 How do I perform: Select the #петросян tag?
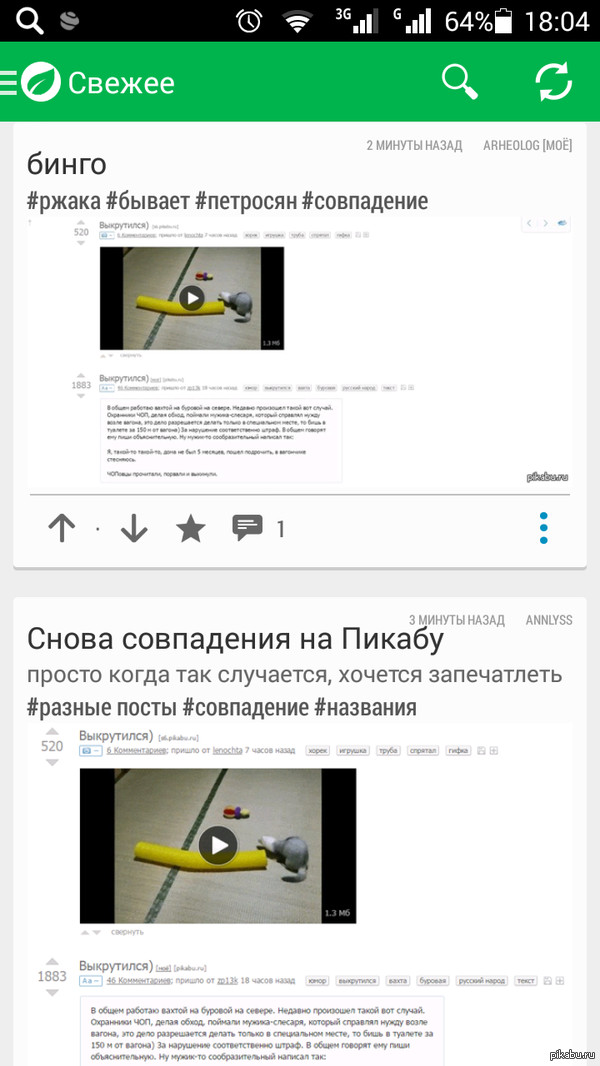[x=245, y=201]
